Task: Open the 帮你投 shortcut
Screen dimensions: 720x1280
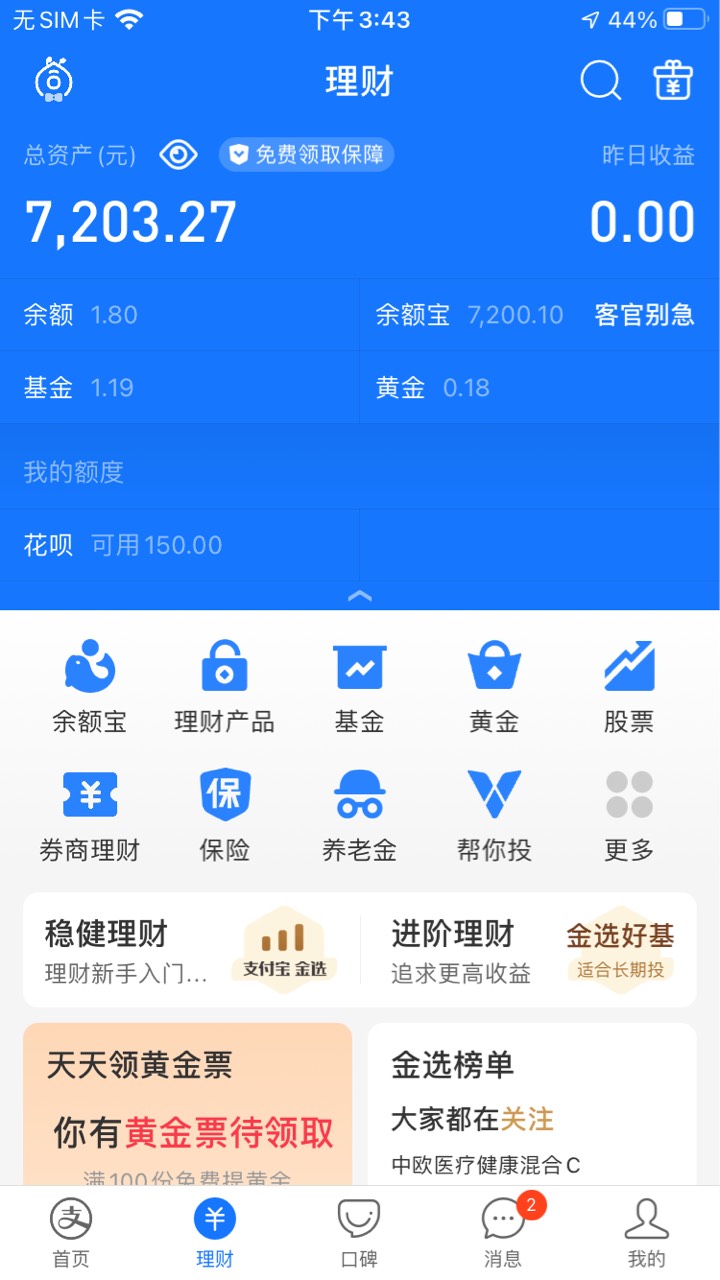Action: point(494,816)
